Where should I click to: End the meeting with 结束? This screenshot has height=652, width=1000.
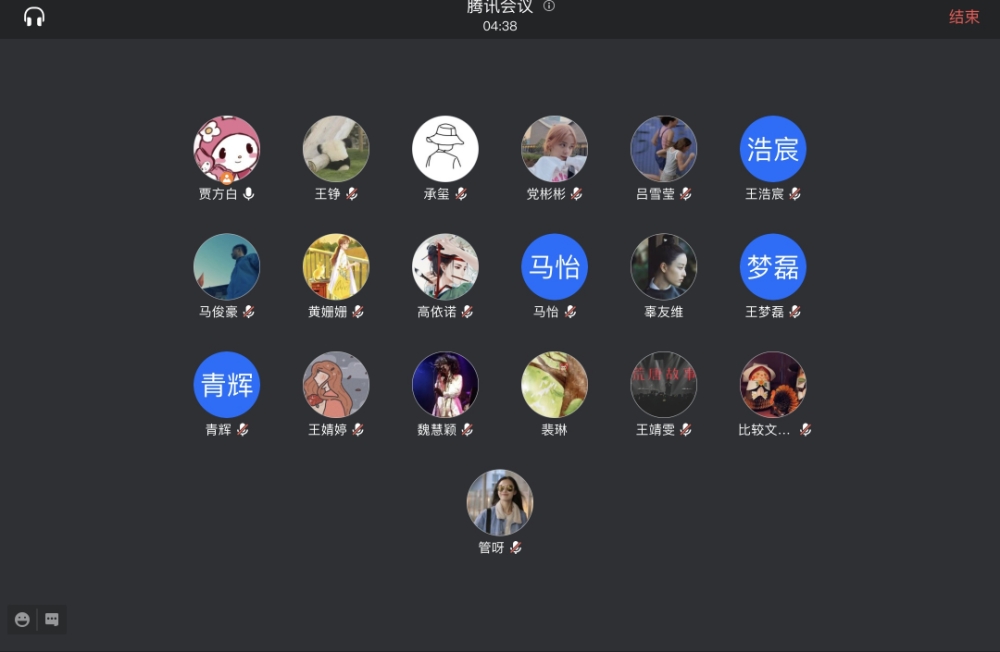[964, 17]
